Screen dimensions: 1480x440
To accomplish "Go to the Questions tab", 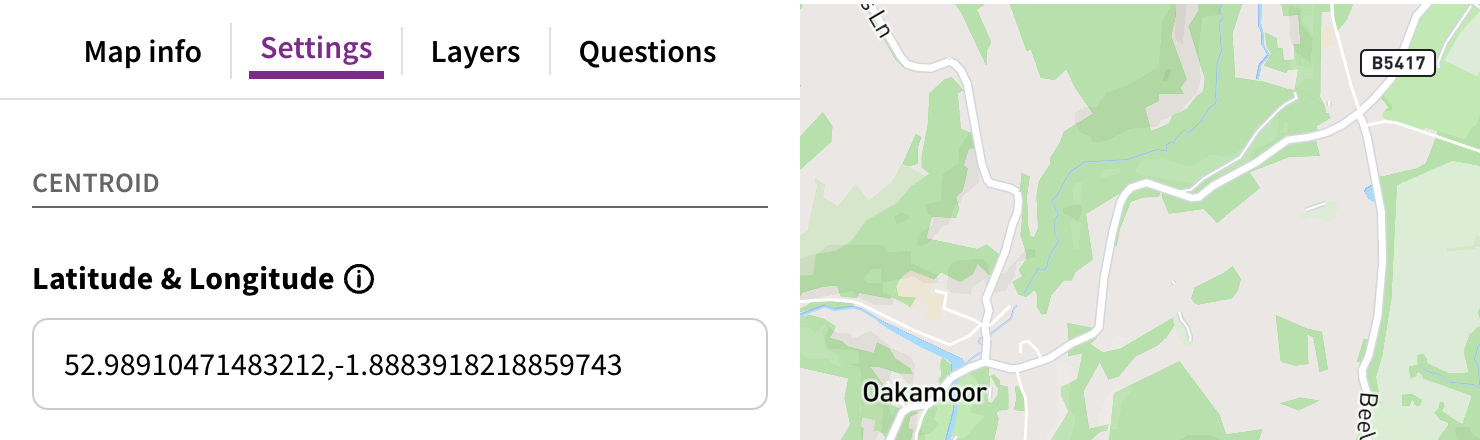I will 647,52.
